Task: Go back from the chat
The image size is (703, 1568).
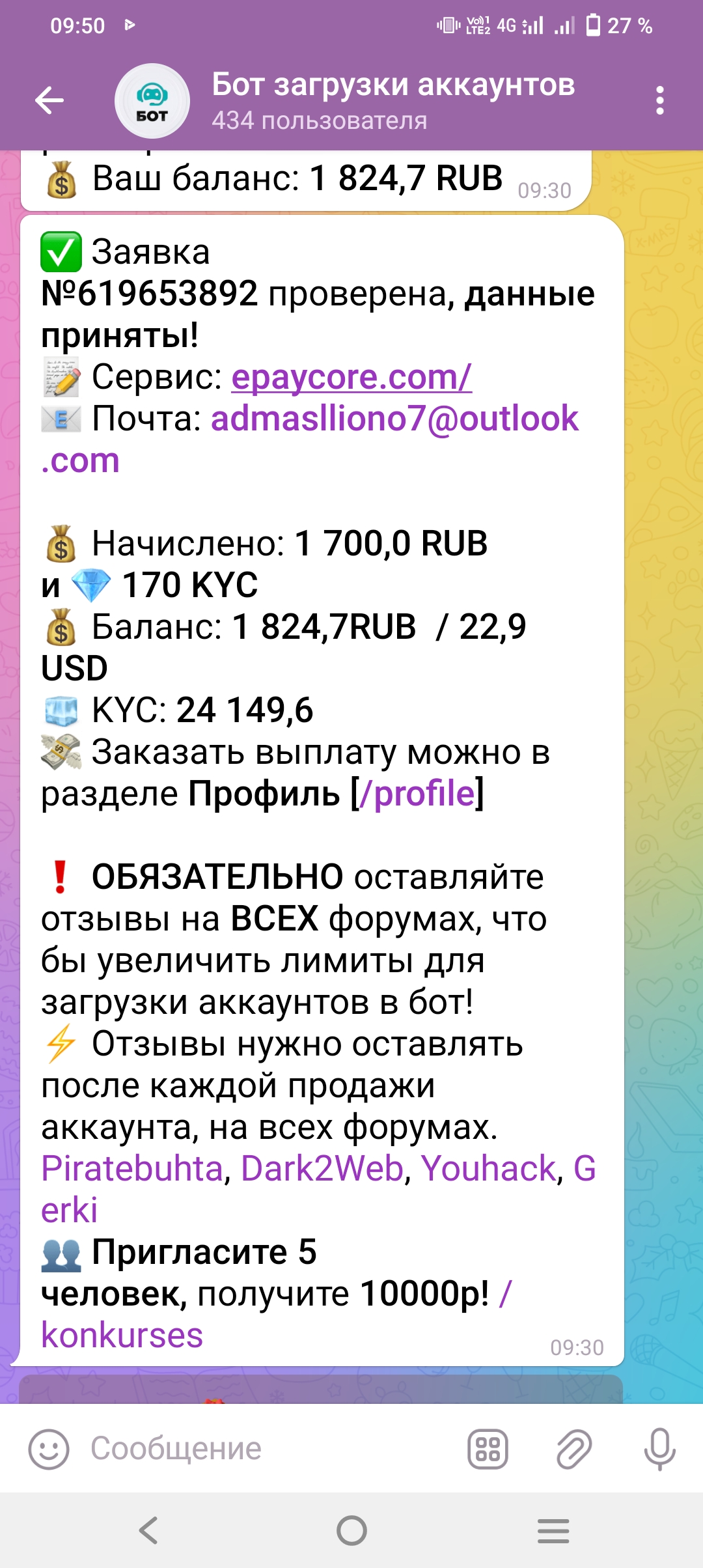Action: (x=49, y=100)
